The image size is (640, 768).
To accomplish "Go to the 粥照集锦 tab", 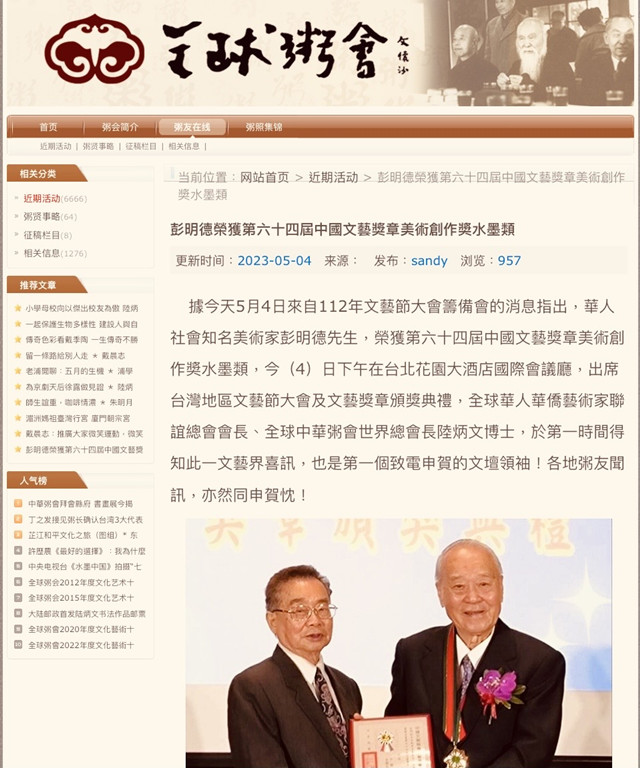I will (x=264, y=127).
